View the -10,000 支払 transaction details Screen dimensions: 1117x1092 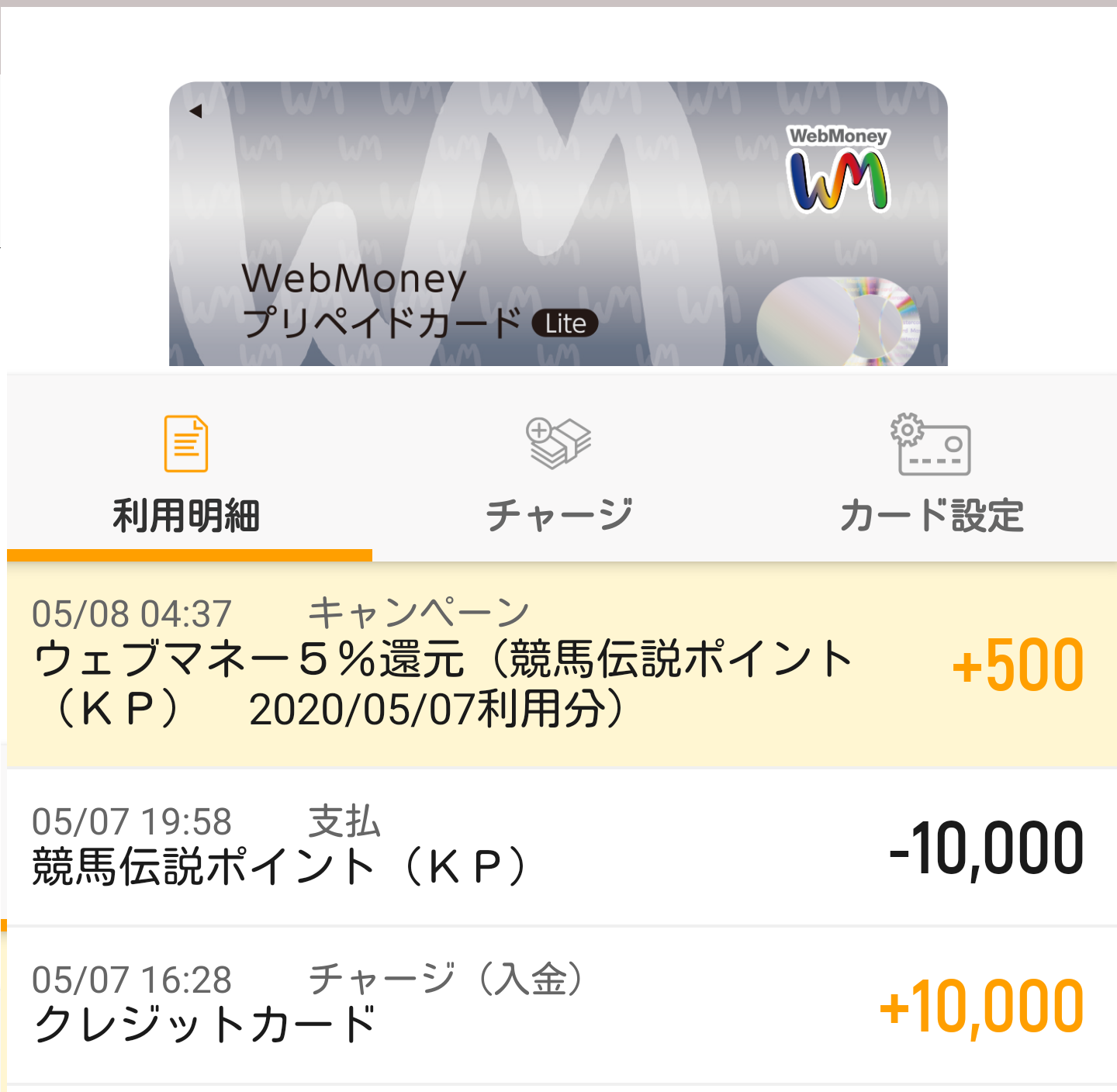tap(558, 847)
